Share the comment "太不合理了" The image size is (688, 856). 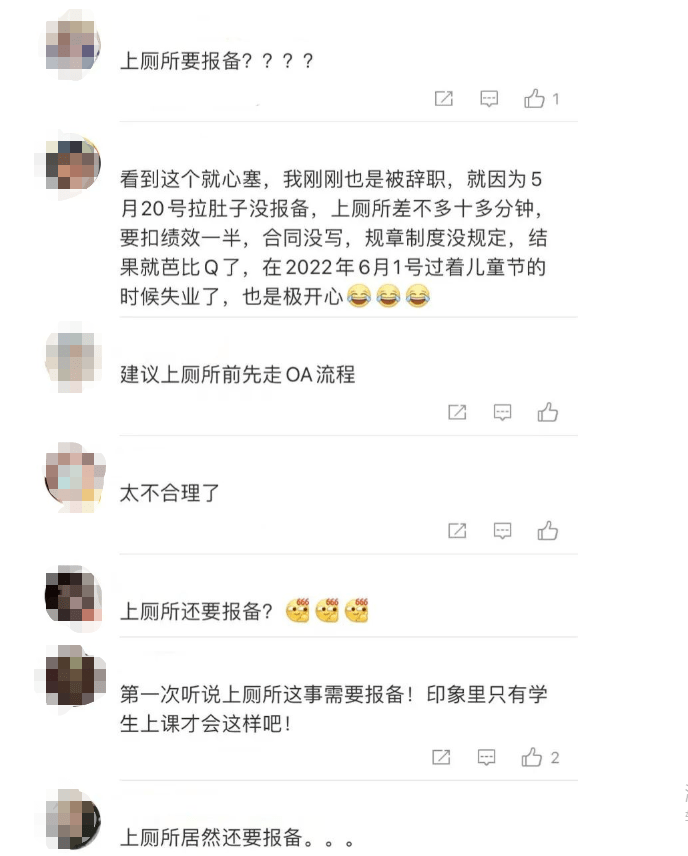click(457, 530)
